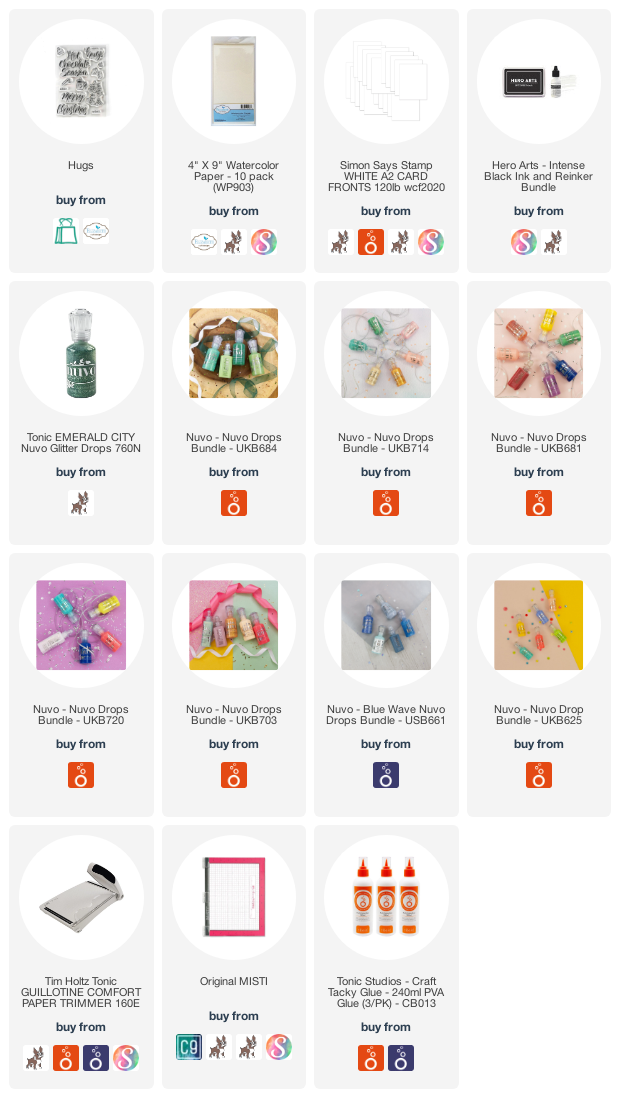Tap the dark blue store icon under Blue Wave Bundle
The image size is (620, 1109).
(x=386, y=775)
